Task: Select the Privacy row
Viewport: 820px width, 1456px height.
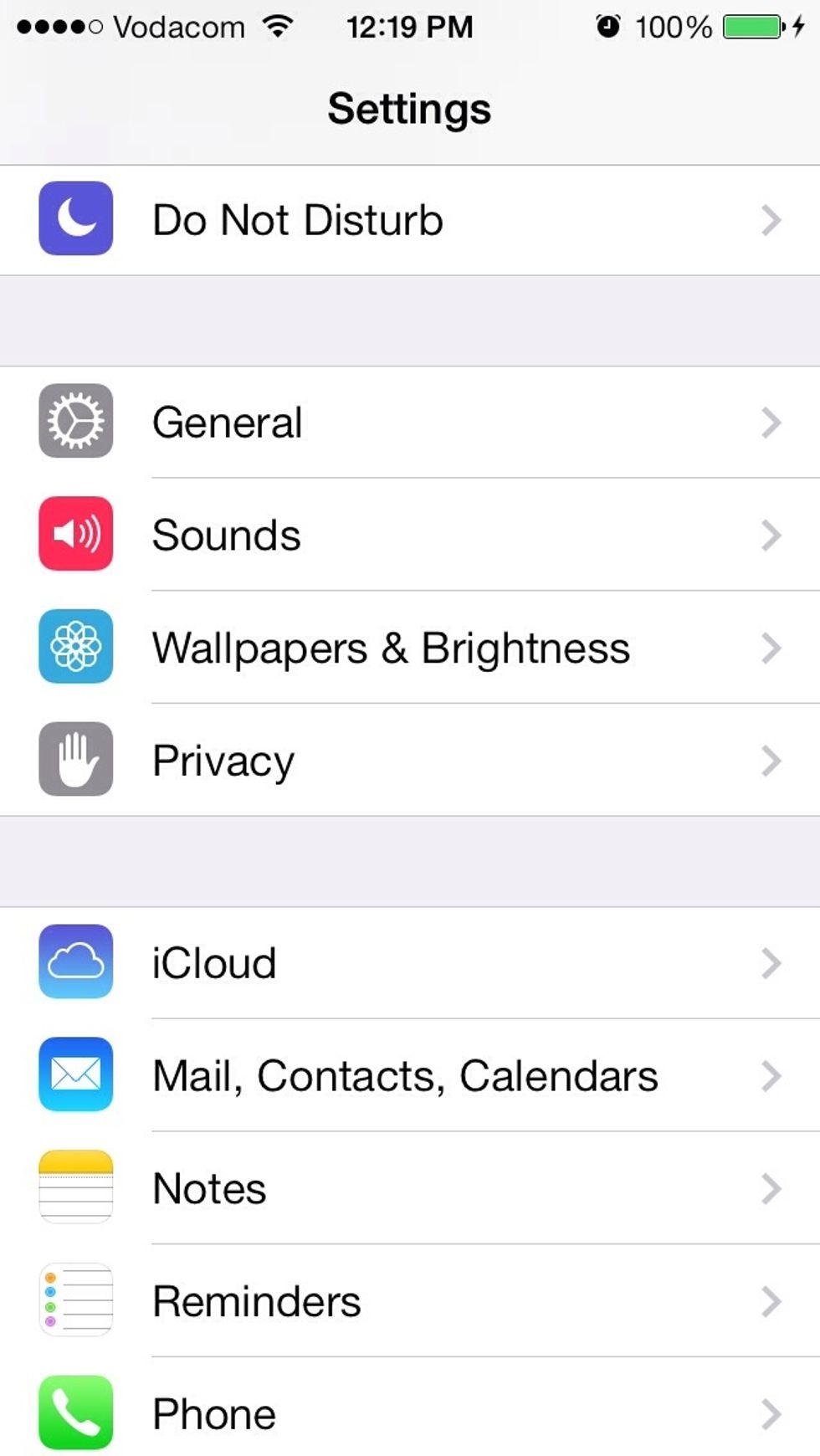Action: click(410, 760)
